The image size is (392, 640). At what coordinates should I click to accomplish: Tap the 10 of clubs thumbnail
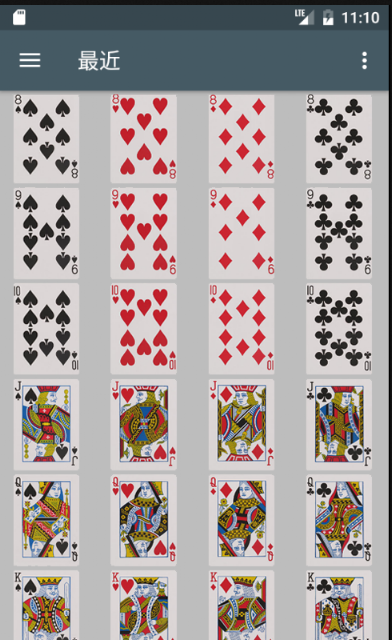click(x=339, y=329)
